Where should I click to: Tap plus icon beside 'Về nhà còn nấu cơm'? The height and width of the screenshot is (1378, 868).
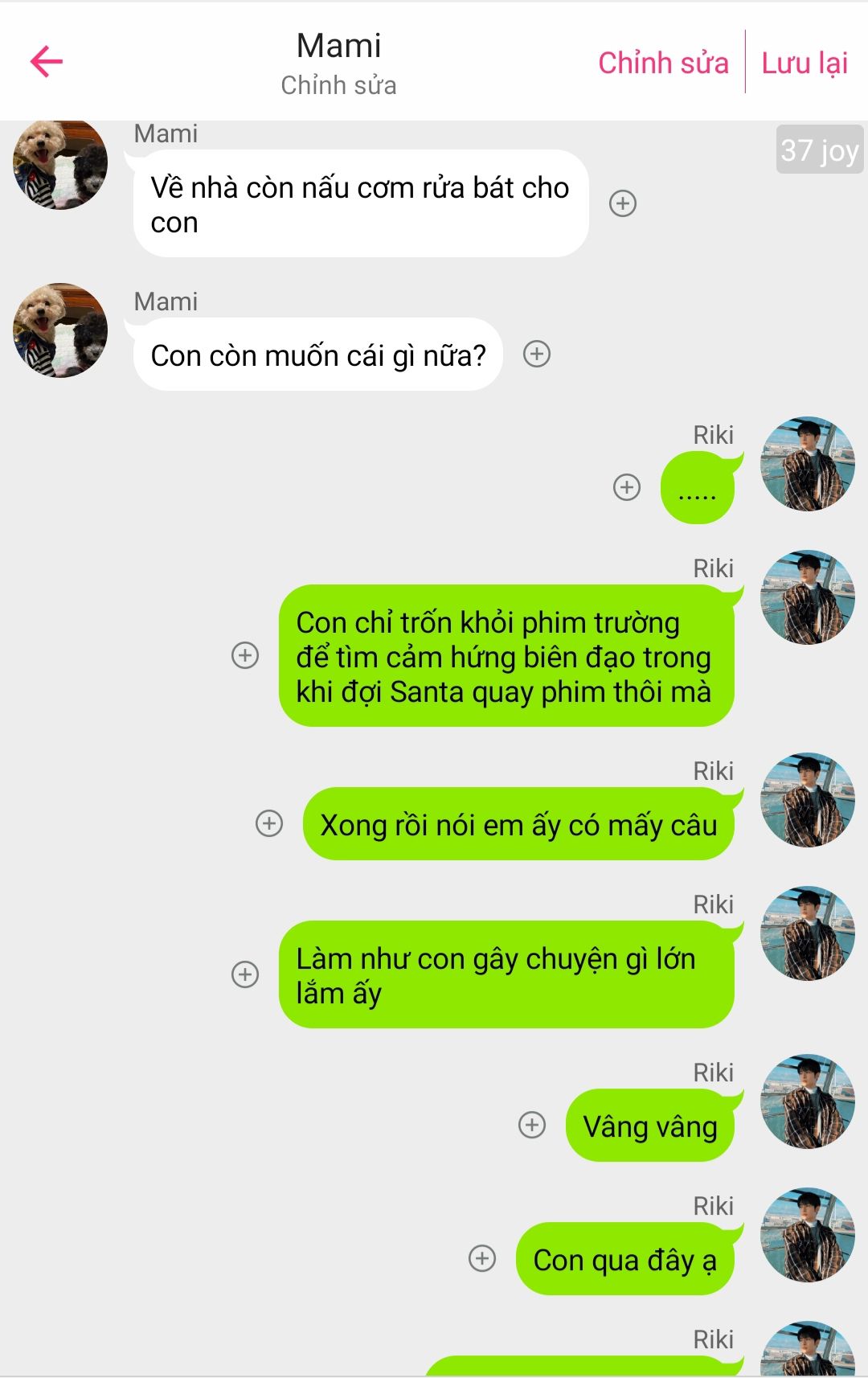(x=623, y=203)
